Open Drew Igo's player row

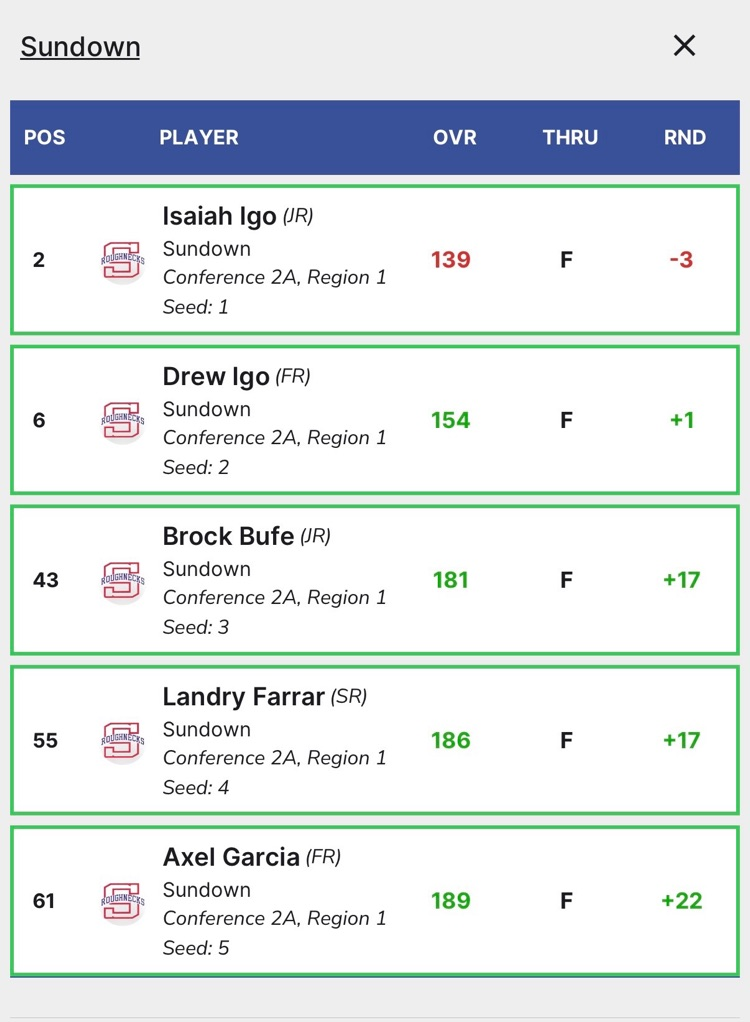click(374, 420)
